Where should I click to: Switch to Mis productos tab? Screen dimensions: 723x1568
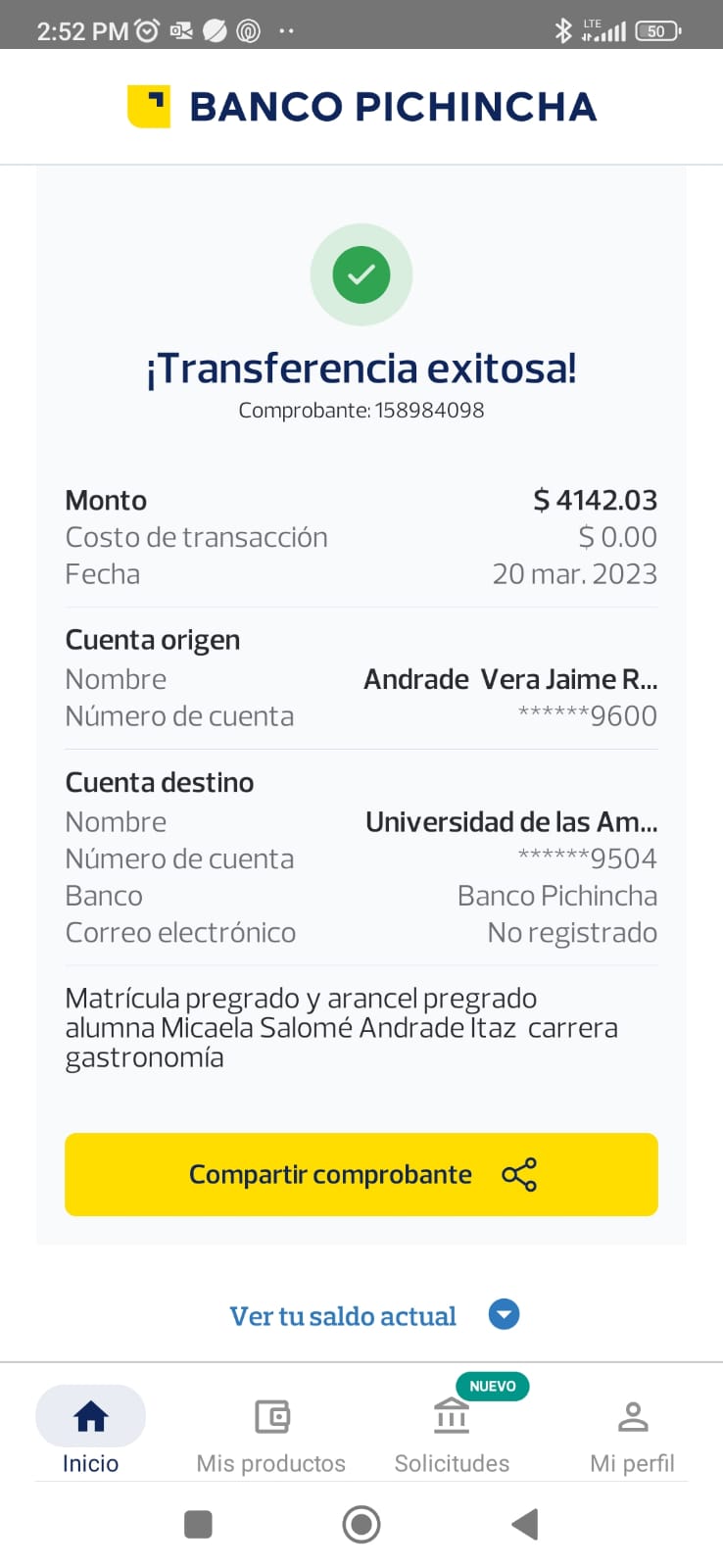271,1432
